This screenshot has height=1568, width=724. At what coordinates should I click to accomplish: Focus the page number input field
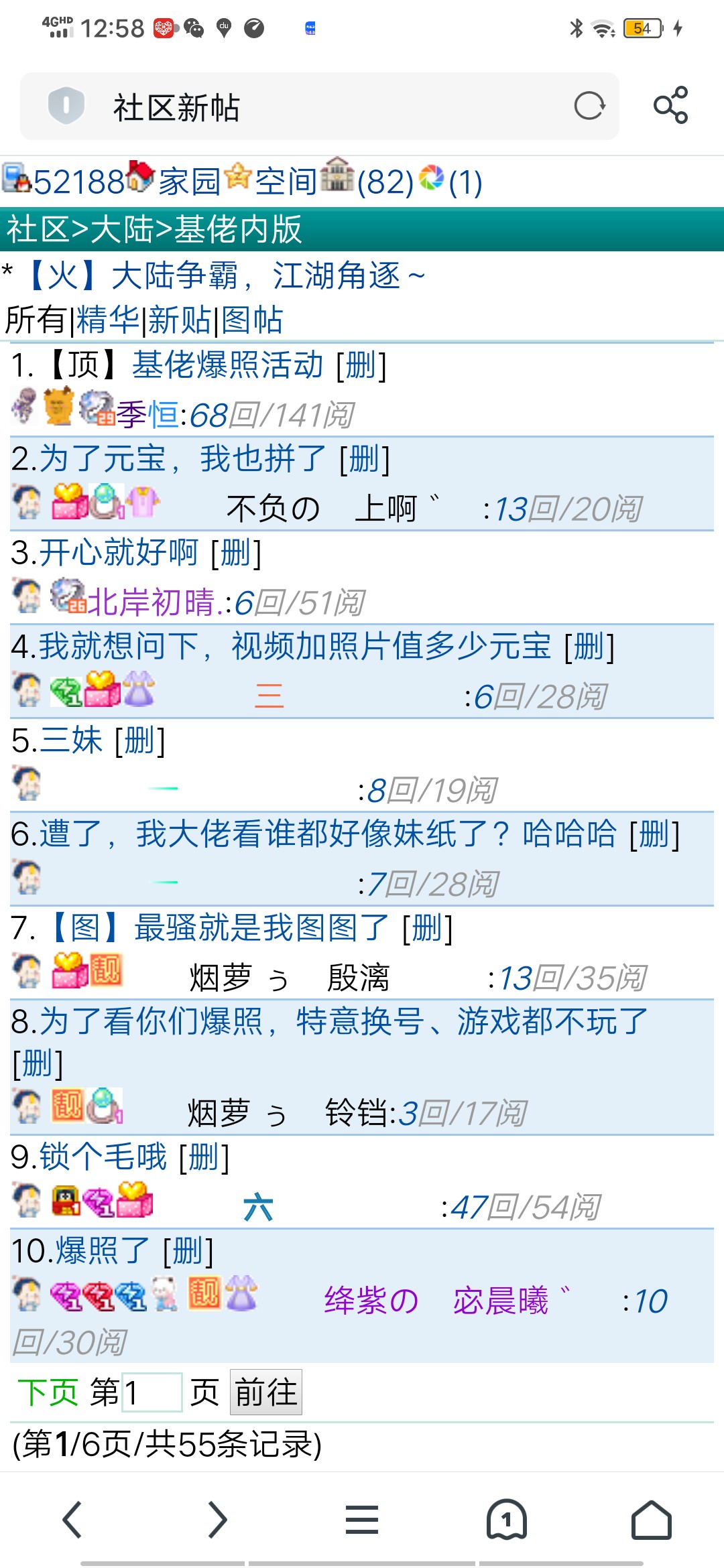(152, 1392)
